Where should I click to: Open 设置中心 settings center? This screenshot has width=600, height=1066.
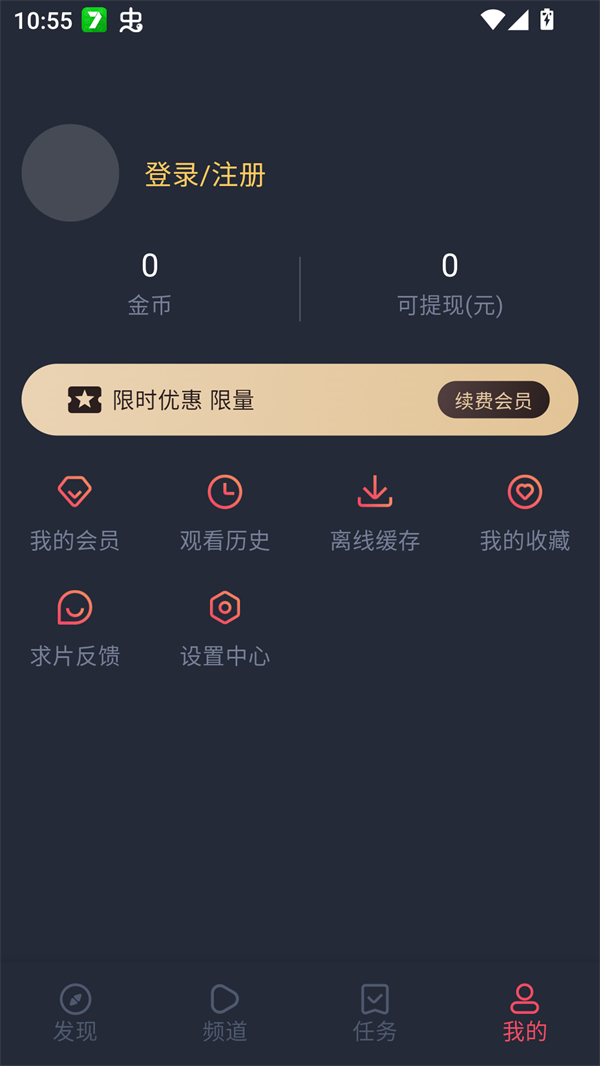pyautogui.click(x=225, y=629)
